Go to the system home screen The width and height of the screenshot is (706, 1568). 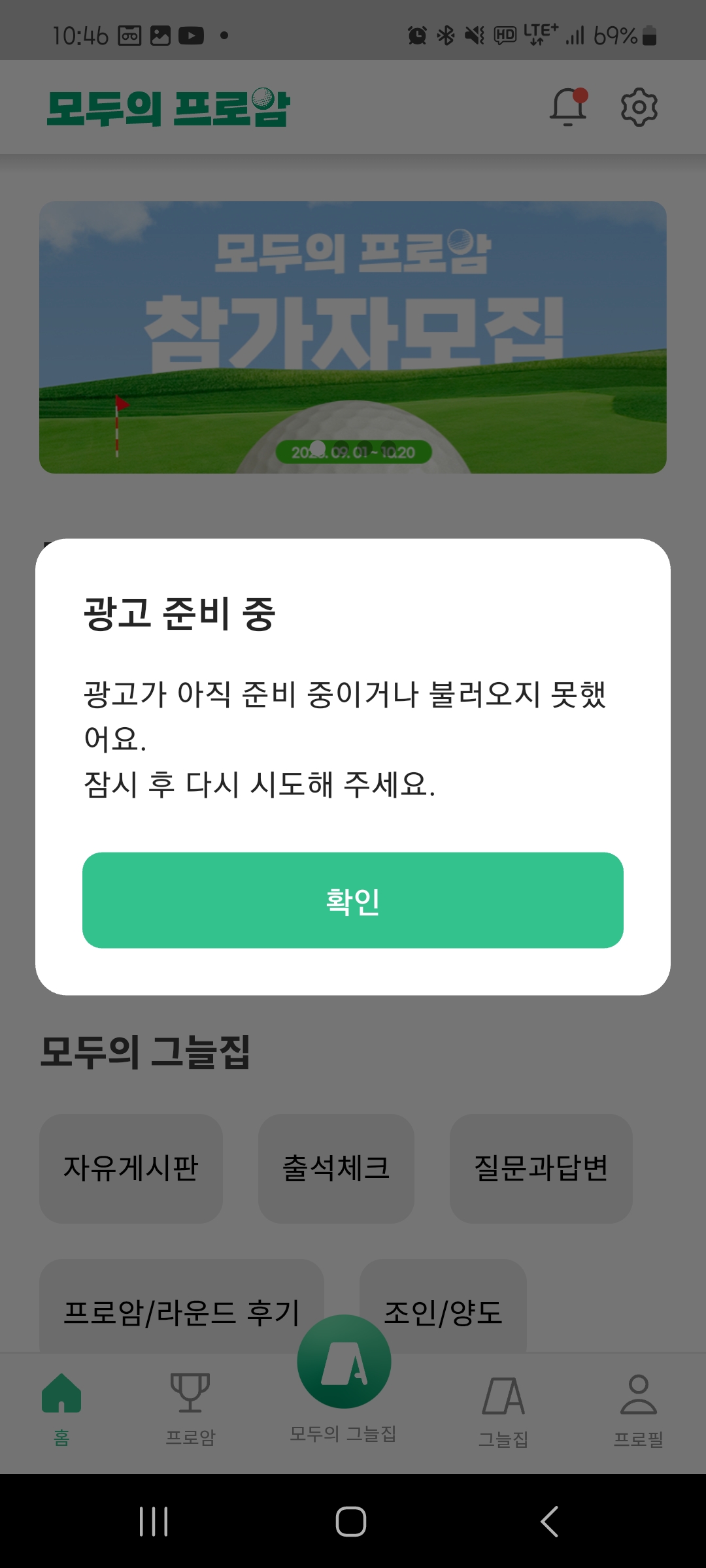point(351,1521)
